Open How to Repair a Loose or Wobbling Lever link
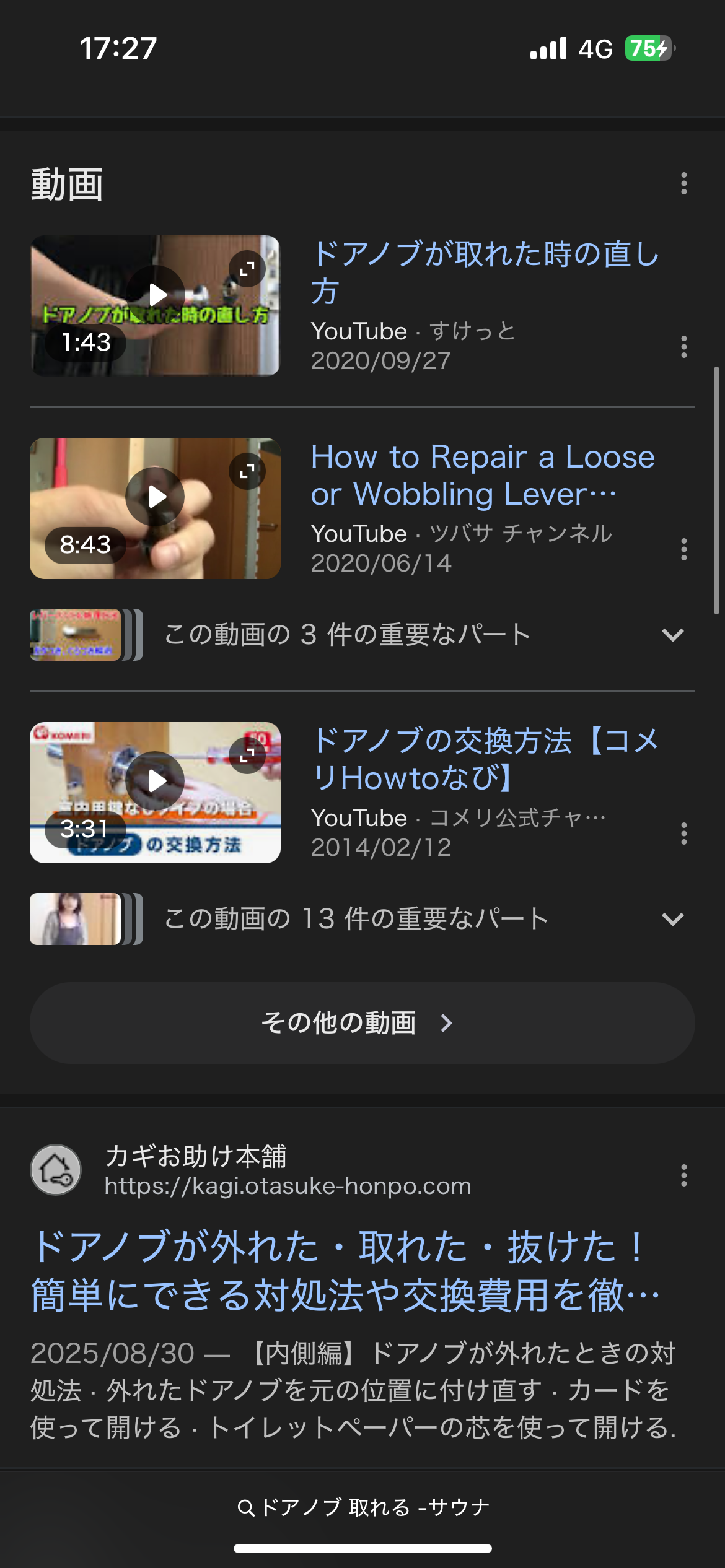Viewport: 725px width, 1568px height. point(482,475)
